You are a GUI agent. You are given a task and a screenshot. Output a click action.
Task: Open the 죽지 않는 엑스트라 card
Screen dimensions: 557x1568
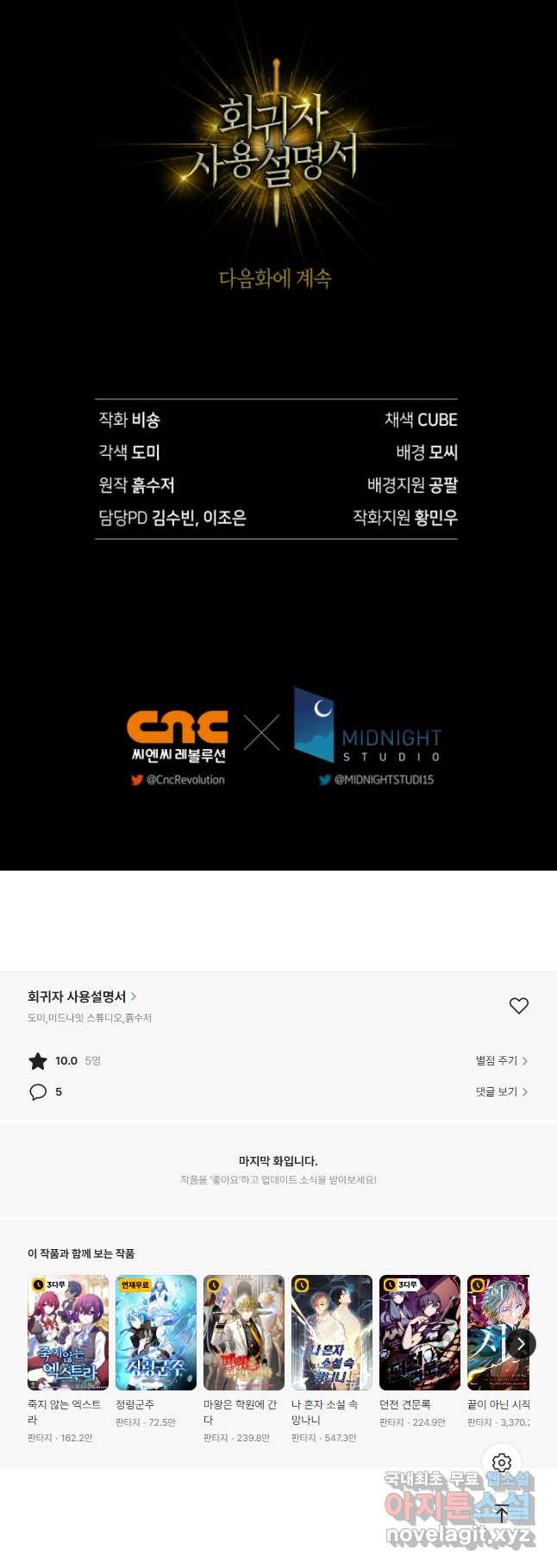68,1333
